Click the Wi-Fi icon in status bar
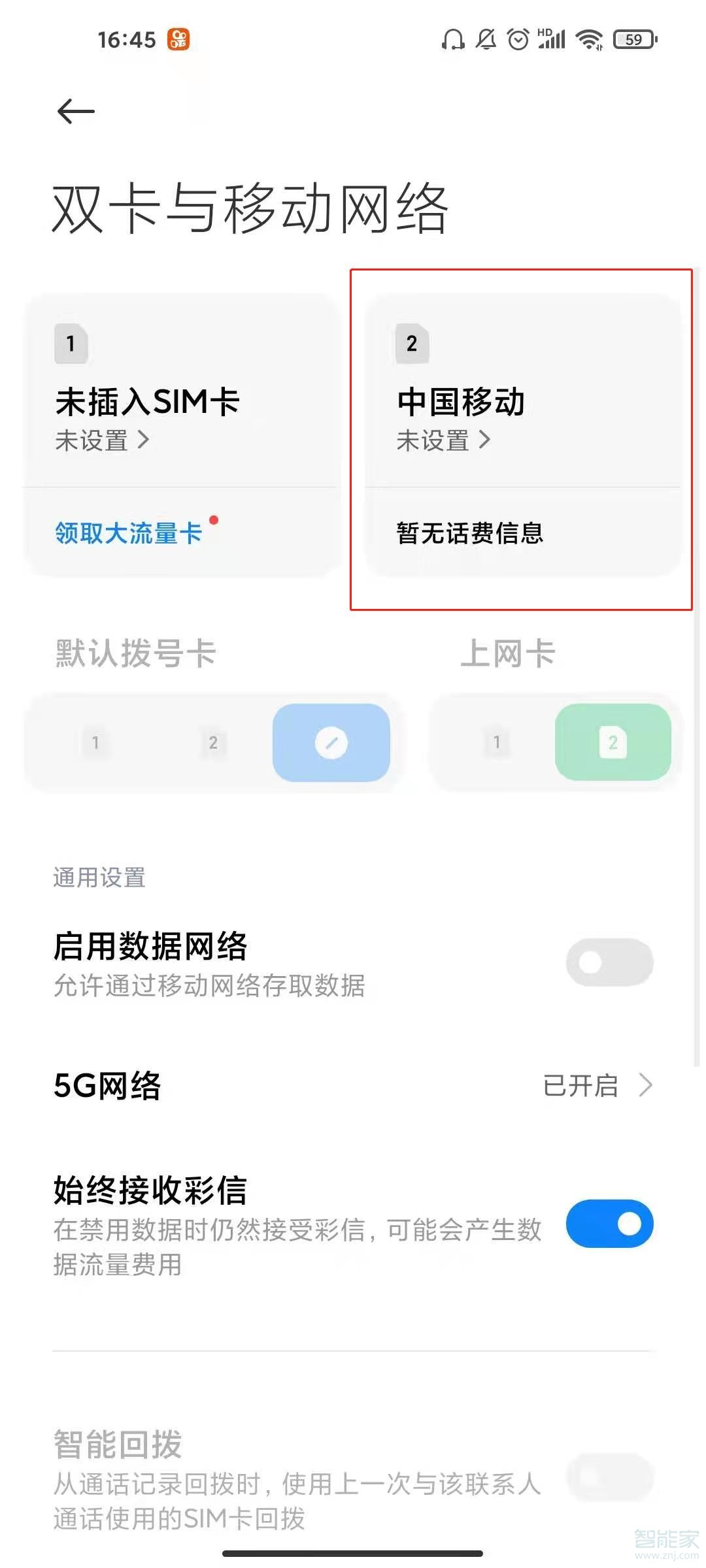Viewport: 706px width, 1568px height. [x=588, y=39]
